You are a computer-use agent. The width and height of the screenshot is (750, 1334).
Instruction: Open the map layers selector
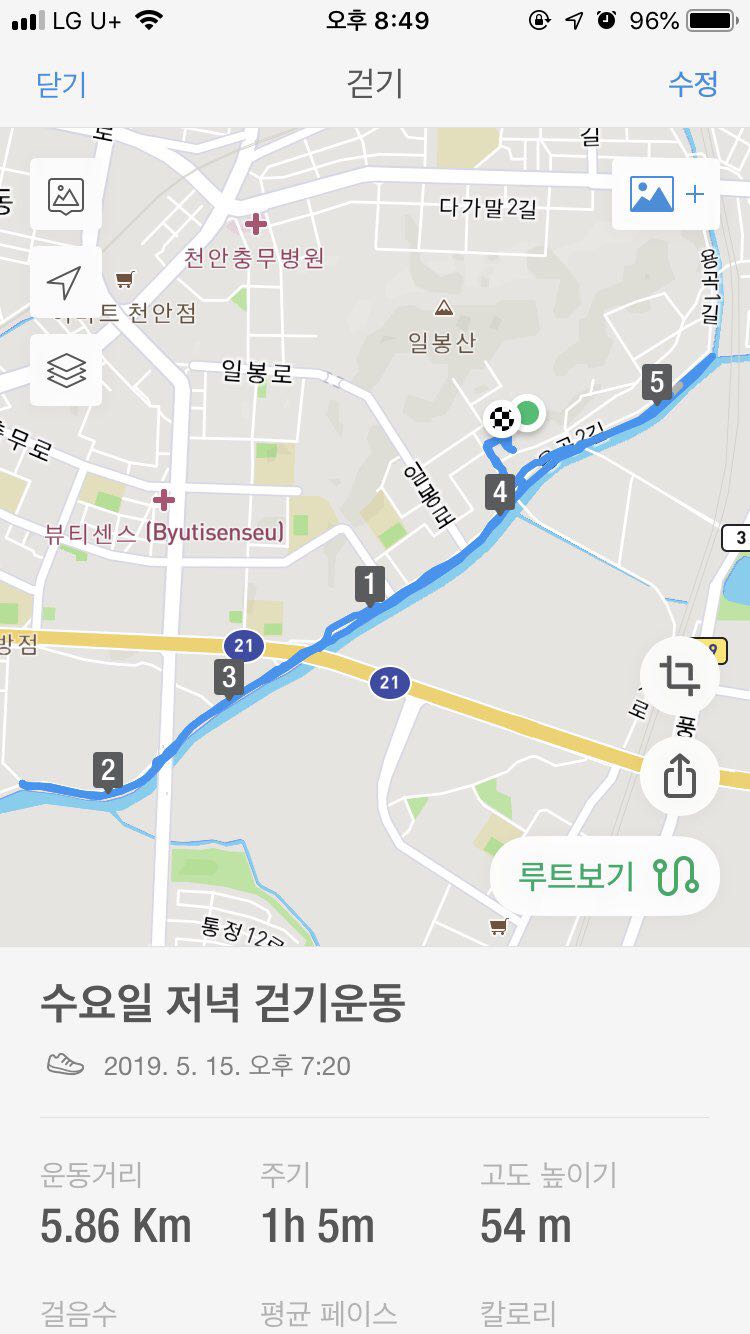point(66,371)
